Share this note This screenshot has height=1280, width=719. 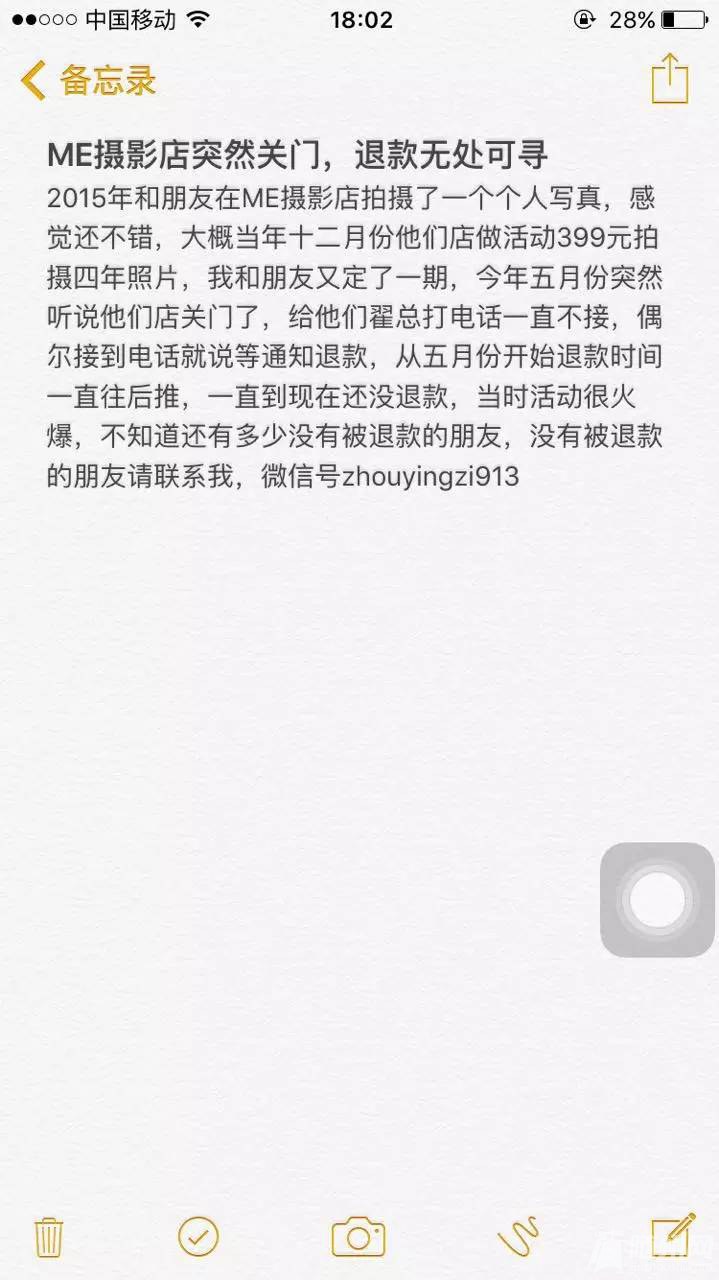(670, 78)
